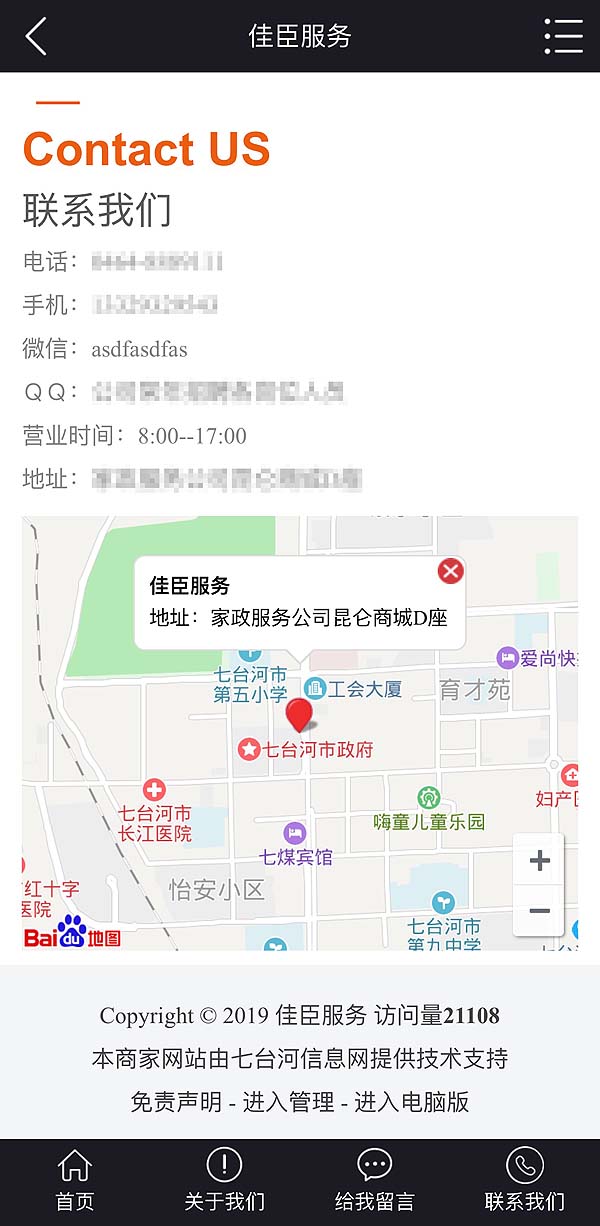Switch to 进入电脑版 desktop version
Screen dimensions: 600x1226
pyautogui.click(x=411, y=1102)
